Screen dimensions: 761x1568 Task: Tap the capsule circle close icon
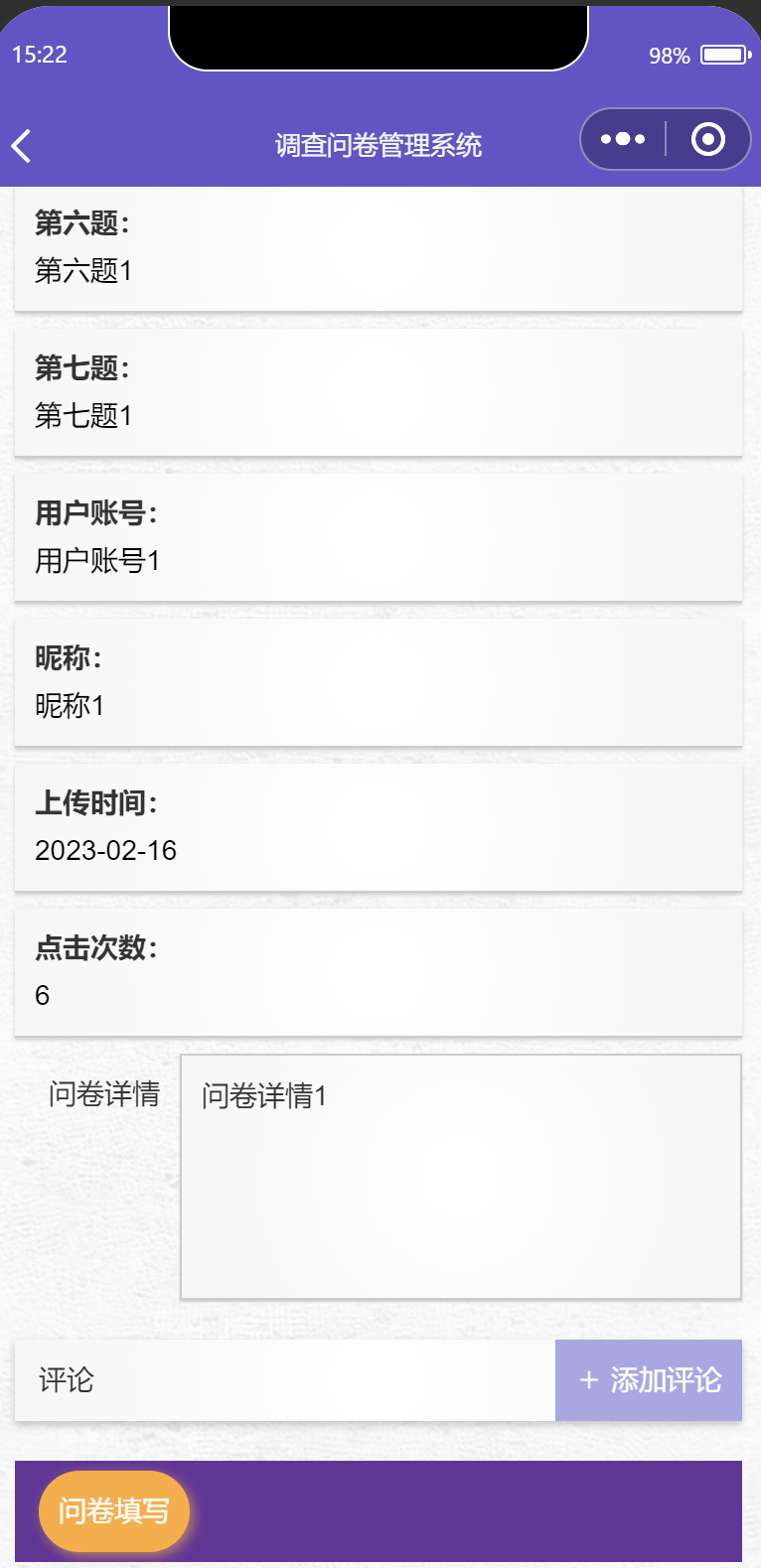click(x=708, y=139)
